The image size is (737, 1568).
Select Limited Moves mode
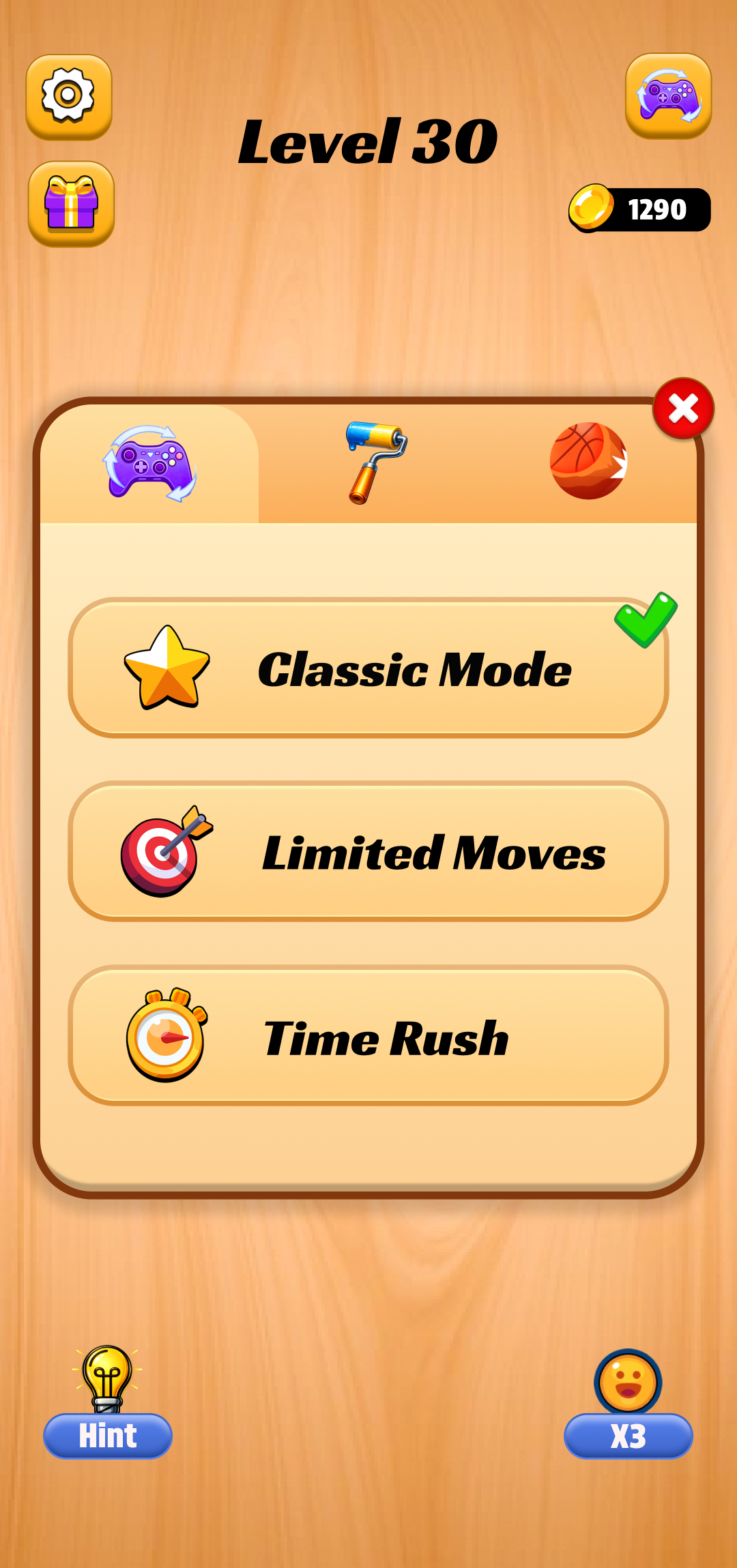369,852
